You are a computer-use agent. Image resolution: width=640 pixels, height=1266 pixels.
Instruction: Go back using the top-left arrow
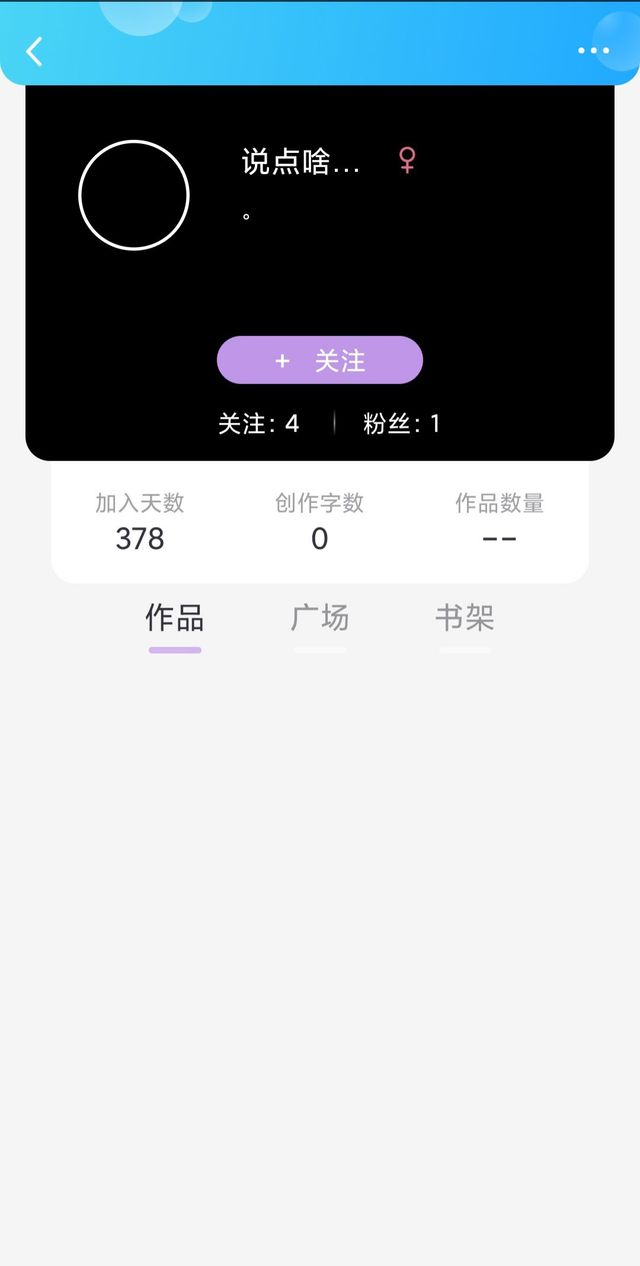tap(35, 51)
